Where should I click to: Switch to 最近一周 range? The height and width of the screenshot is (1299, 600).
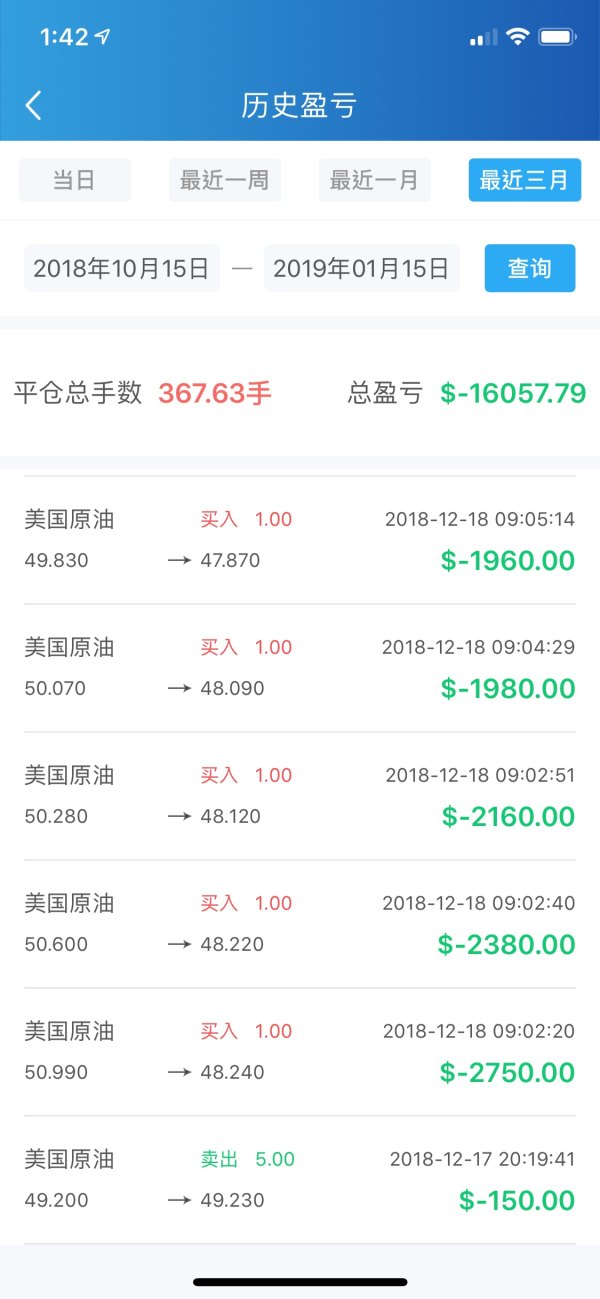224,180
